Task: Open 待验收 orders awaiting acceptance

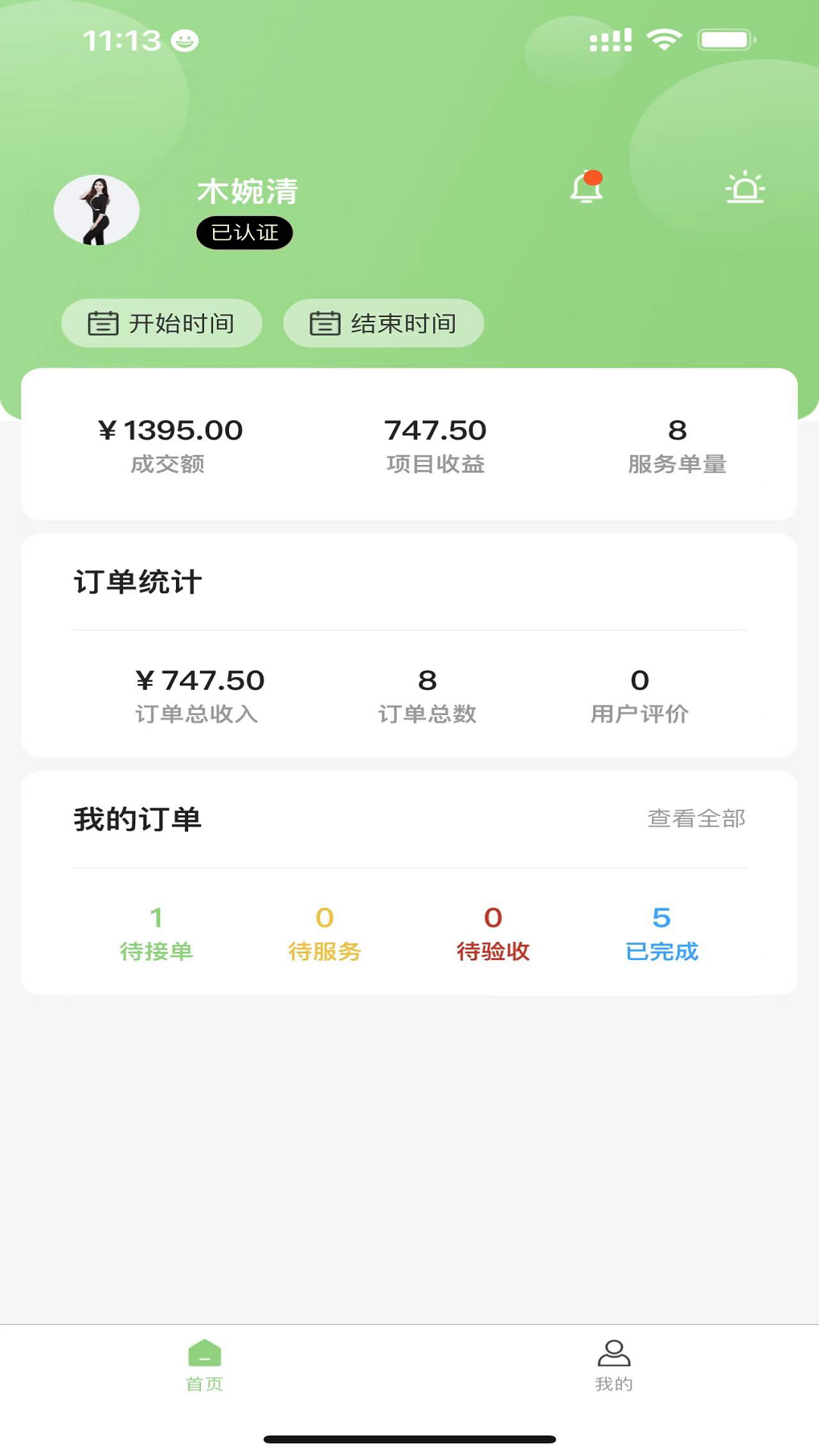Action: coord(493,934)
